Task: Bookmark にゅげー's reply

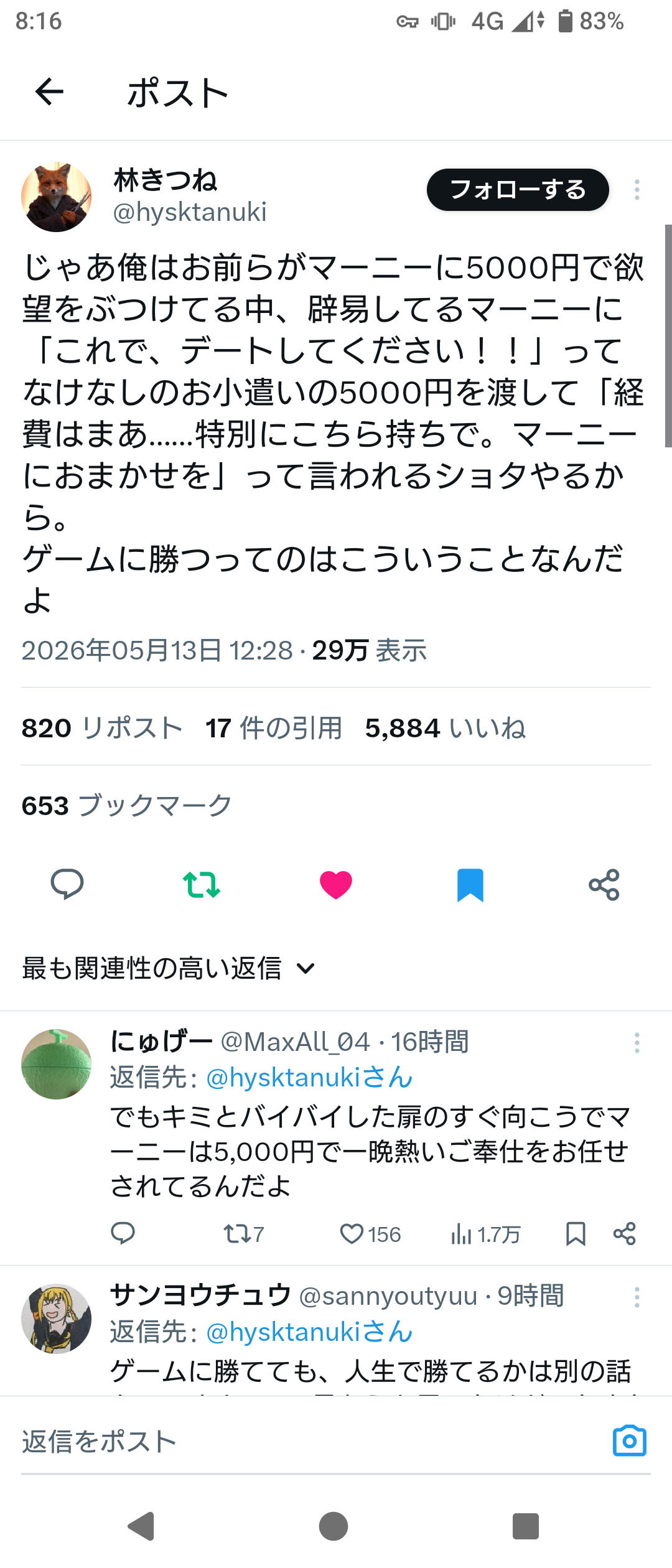Action: (x=576, y=1234)
